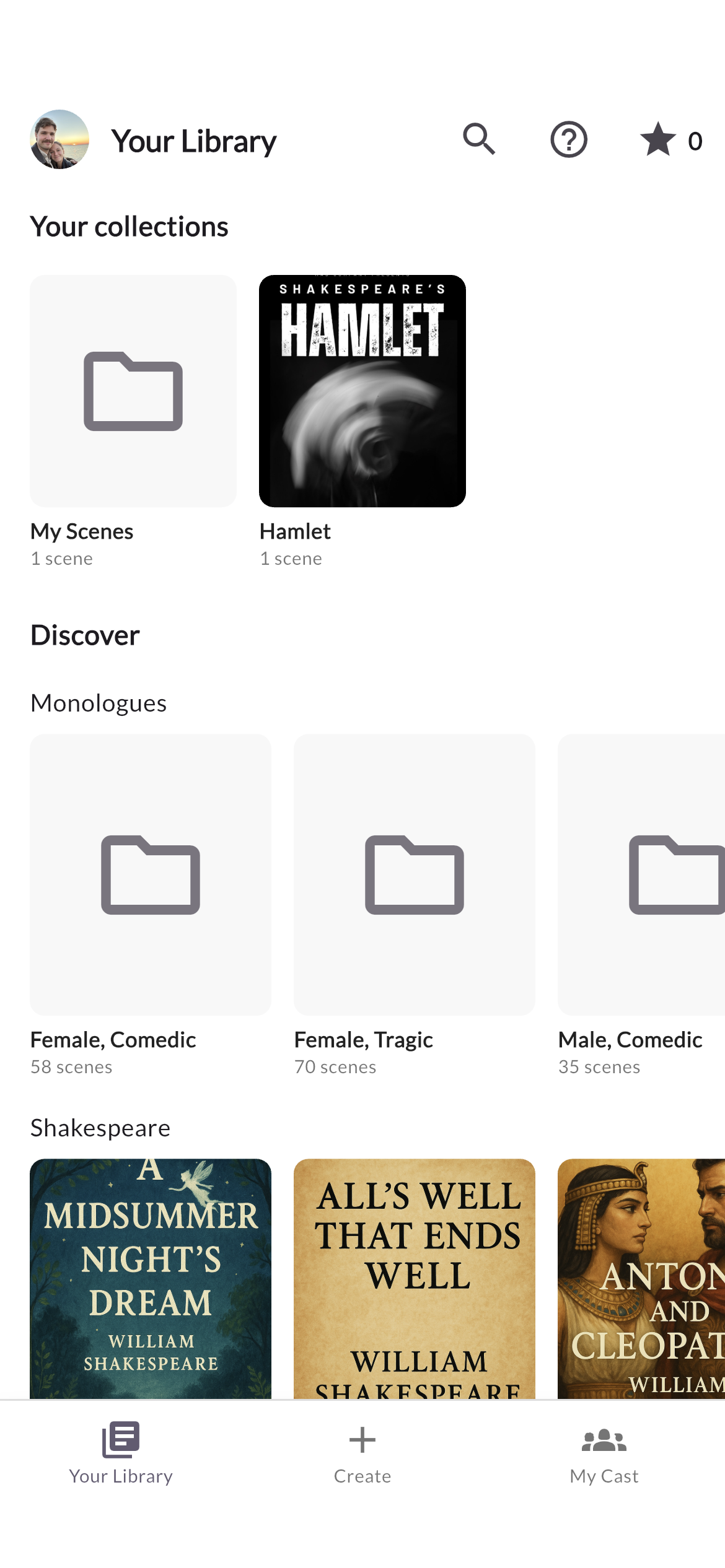Go to the Create tab
This screenshot has width=725, height=1568.
(x=362, y=1453)
